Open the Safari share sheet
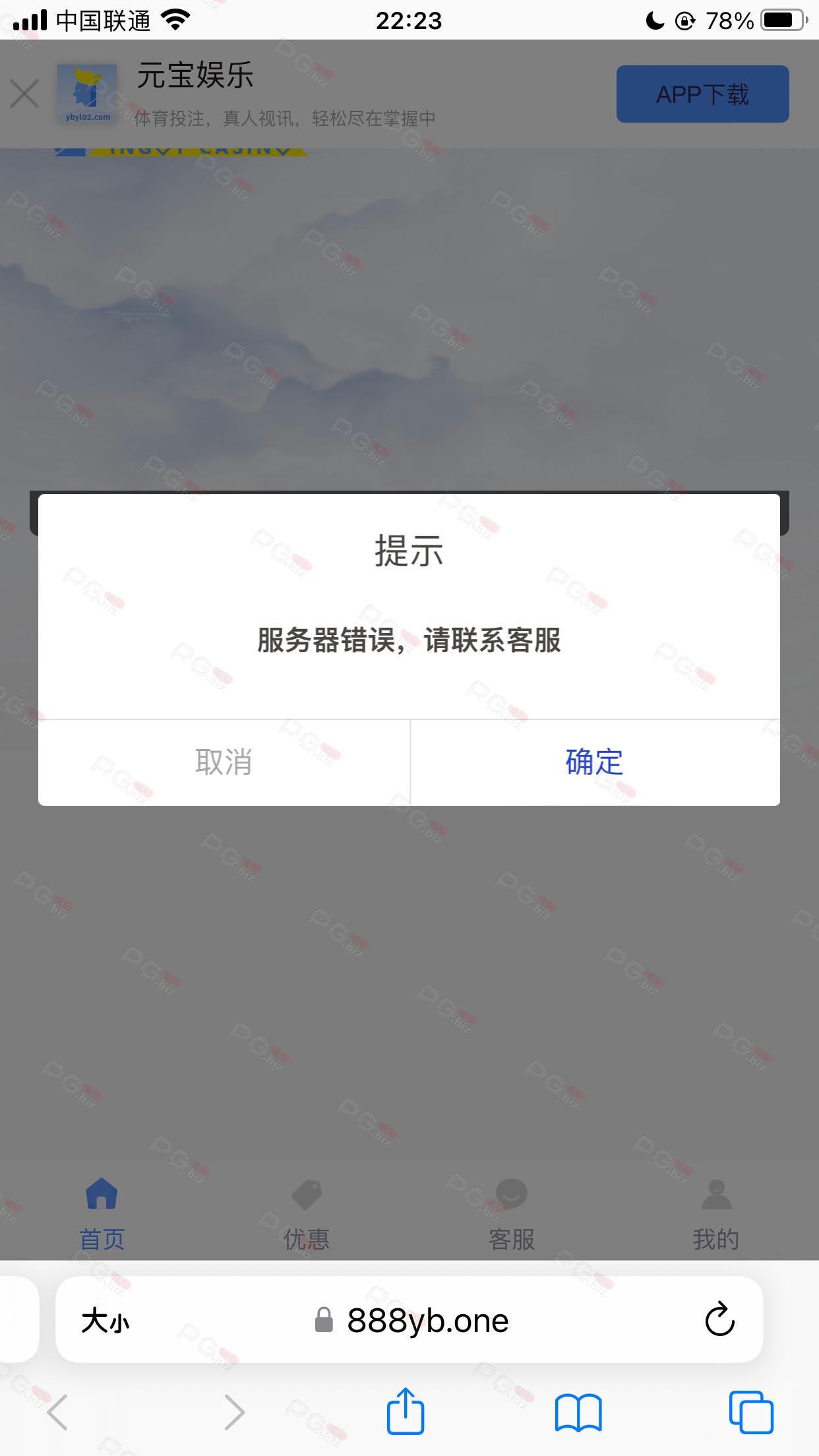 click(405, 1411)
